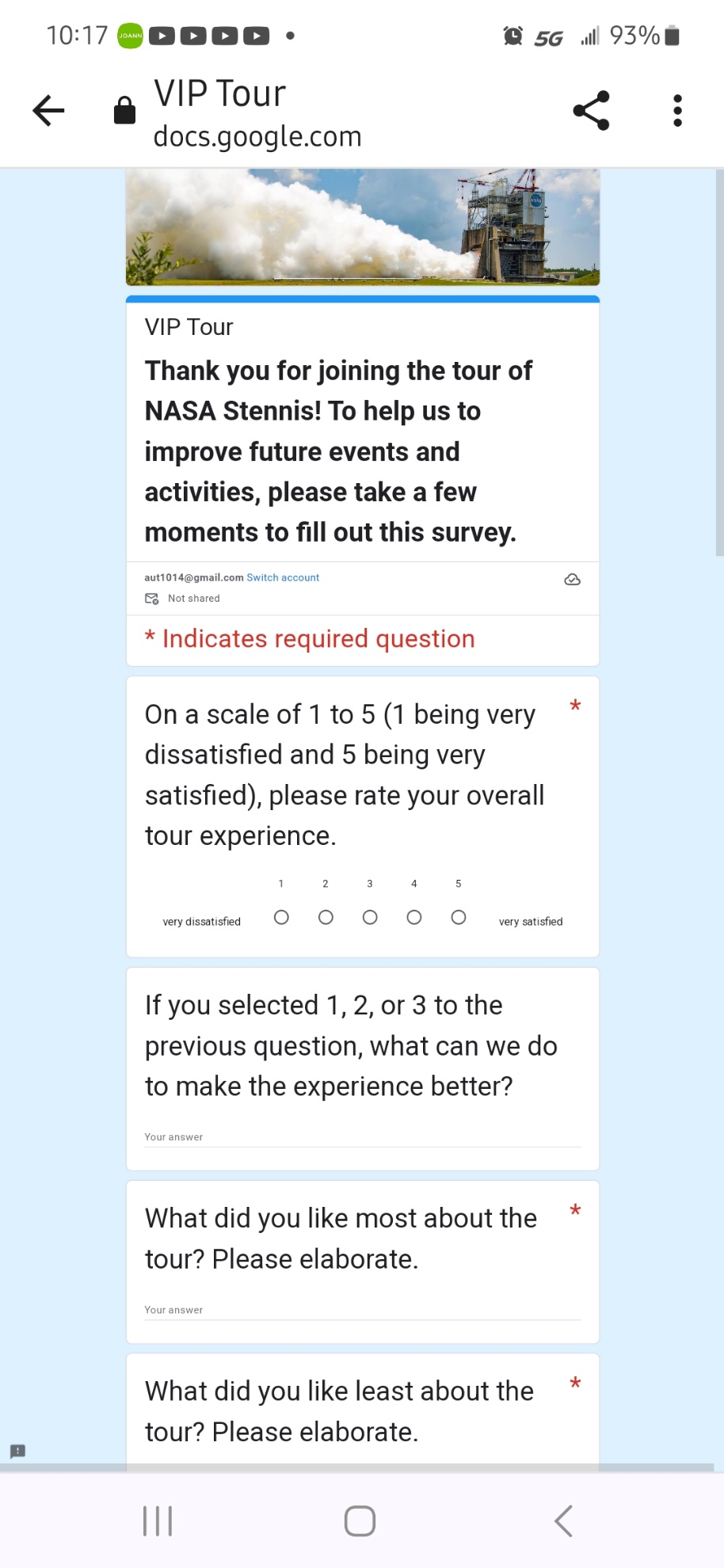Focus the answer field for what you liked most
Image resolution: width=724 pixels, height=1568 pixels.
362,1310
